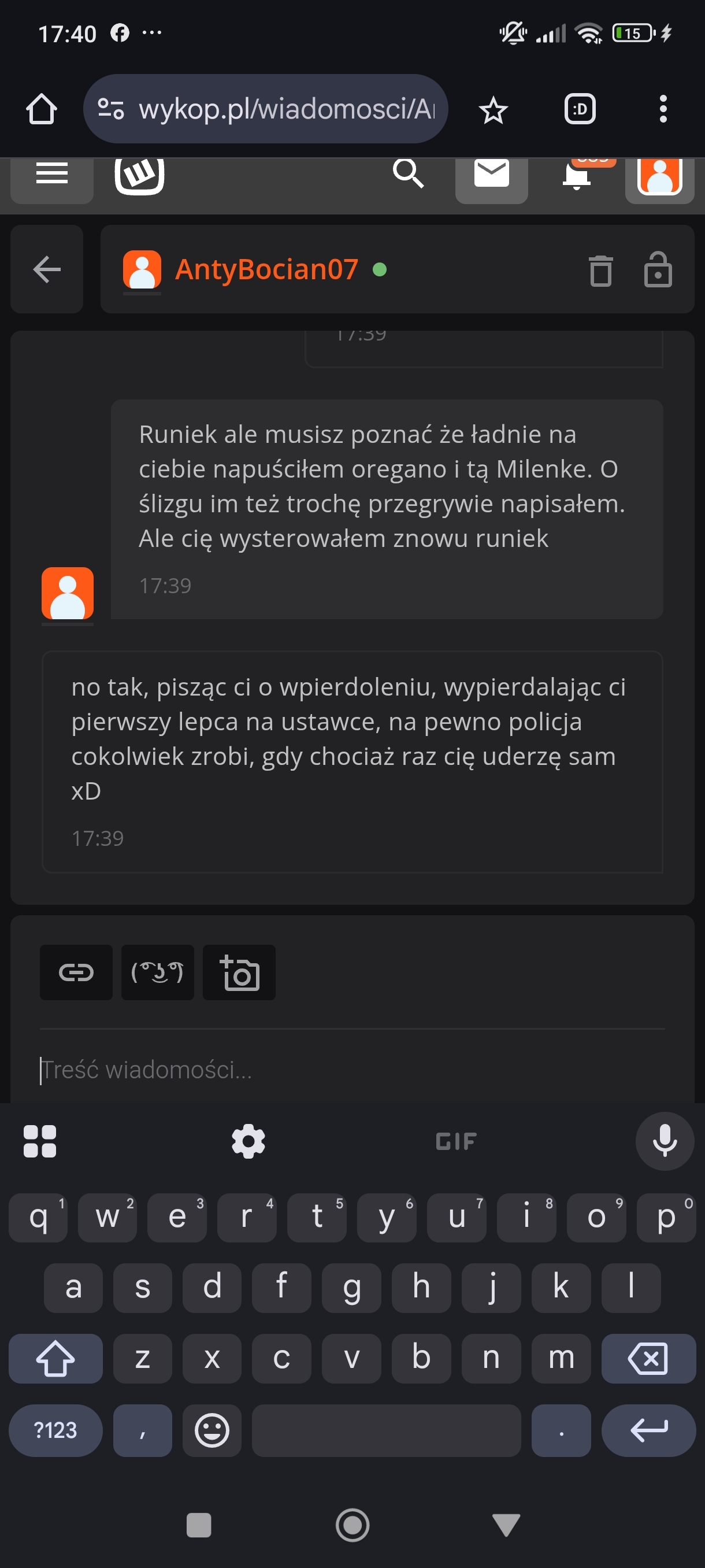Open the private messages envelope
This screenshot has width=705, height=1568.
[x=491, y=176]
